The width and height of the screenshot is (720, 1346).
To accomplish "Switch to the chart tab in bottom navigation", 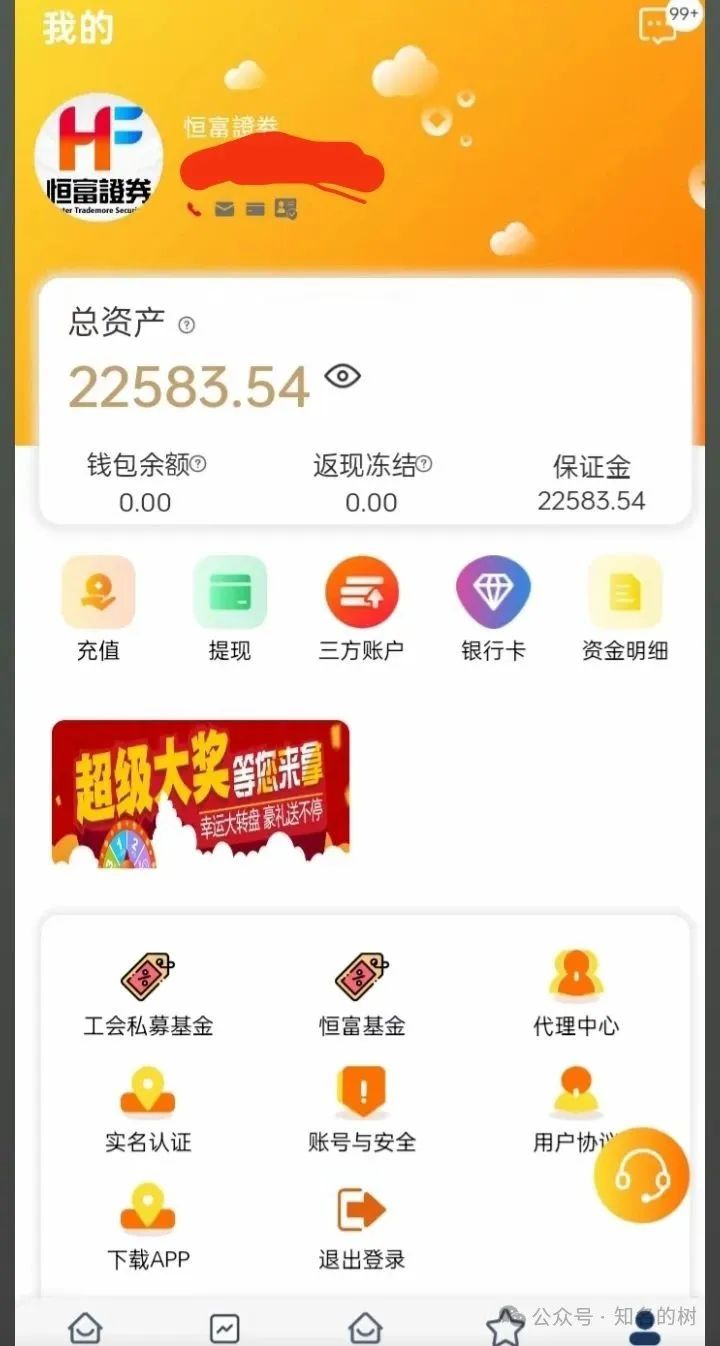I will pos(225,1328).
